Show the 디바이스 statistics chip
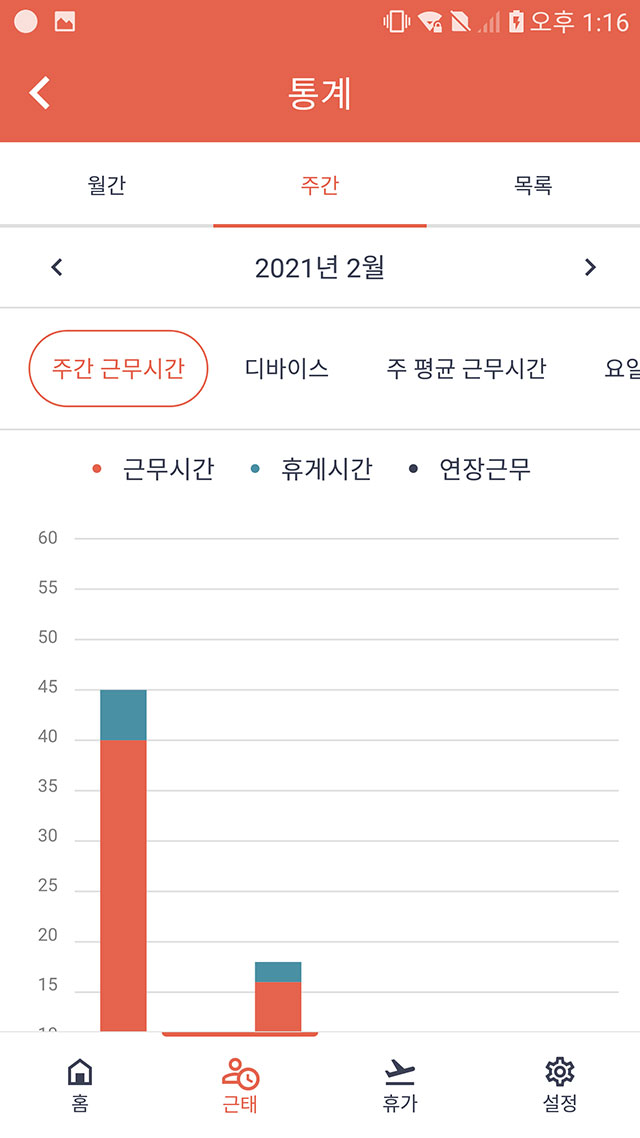The height and width of the screenshot is (1138, 640). 287,369
